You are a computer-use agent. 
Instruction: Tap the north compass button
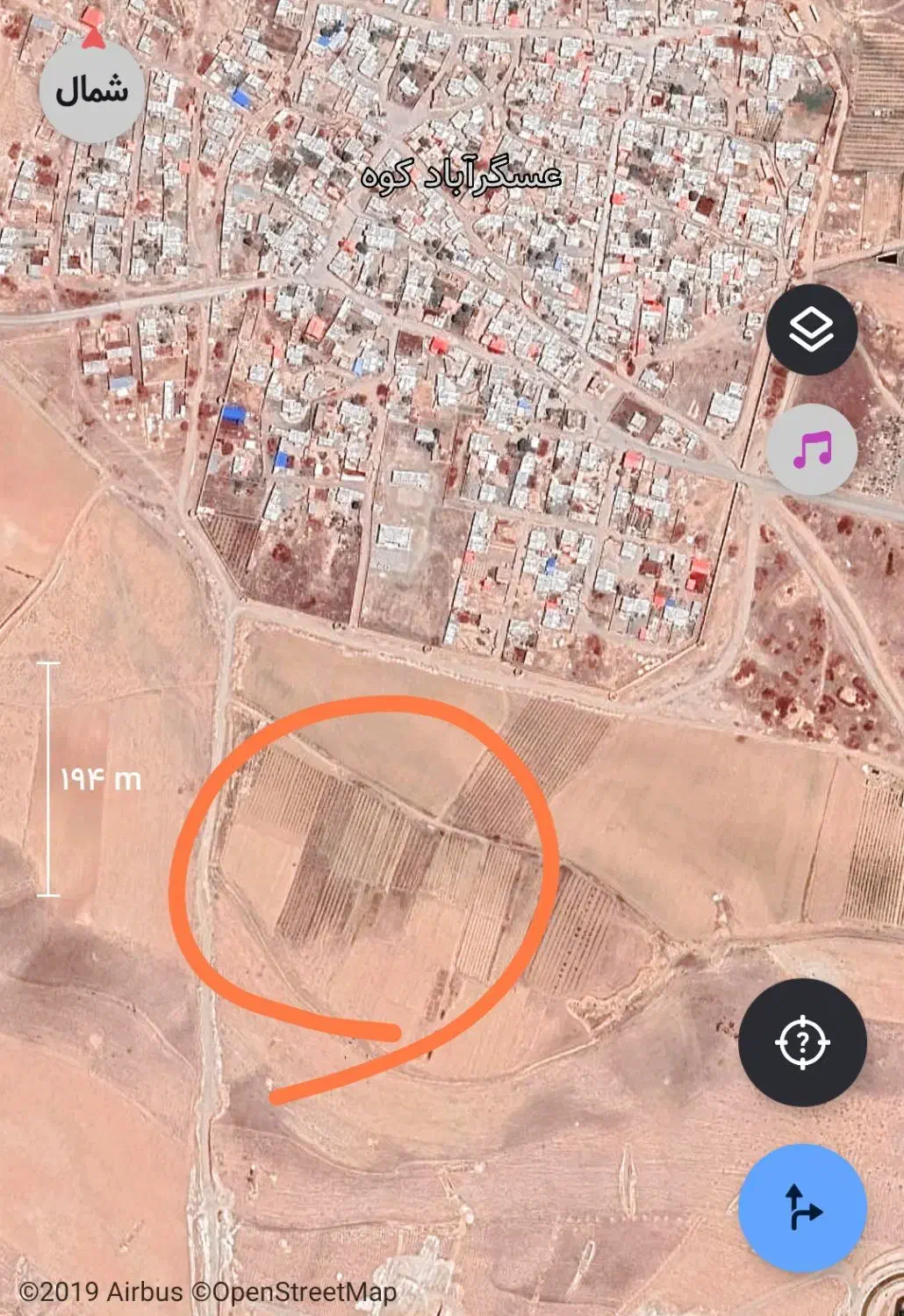pyautogui.click(x=91, y=89)
